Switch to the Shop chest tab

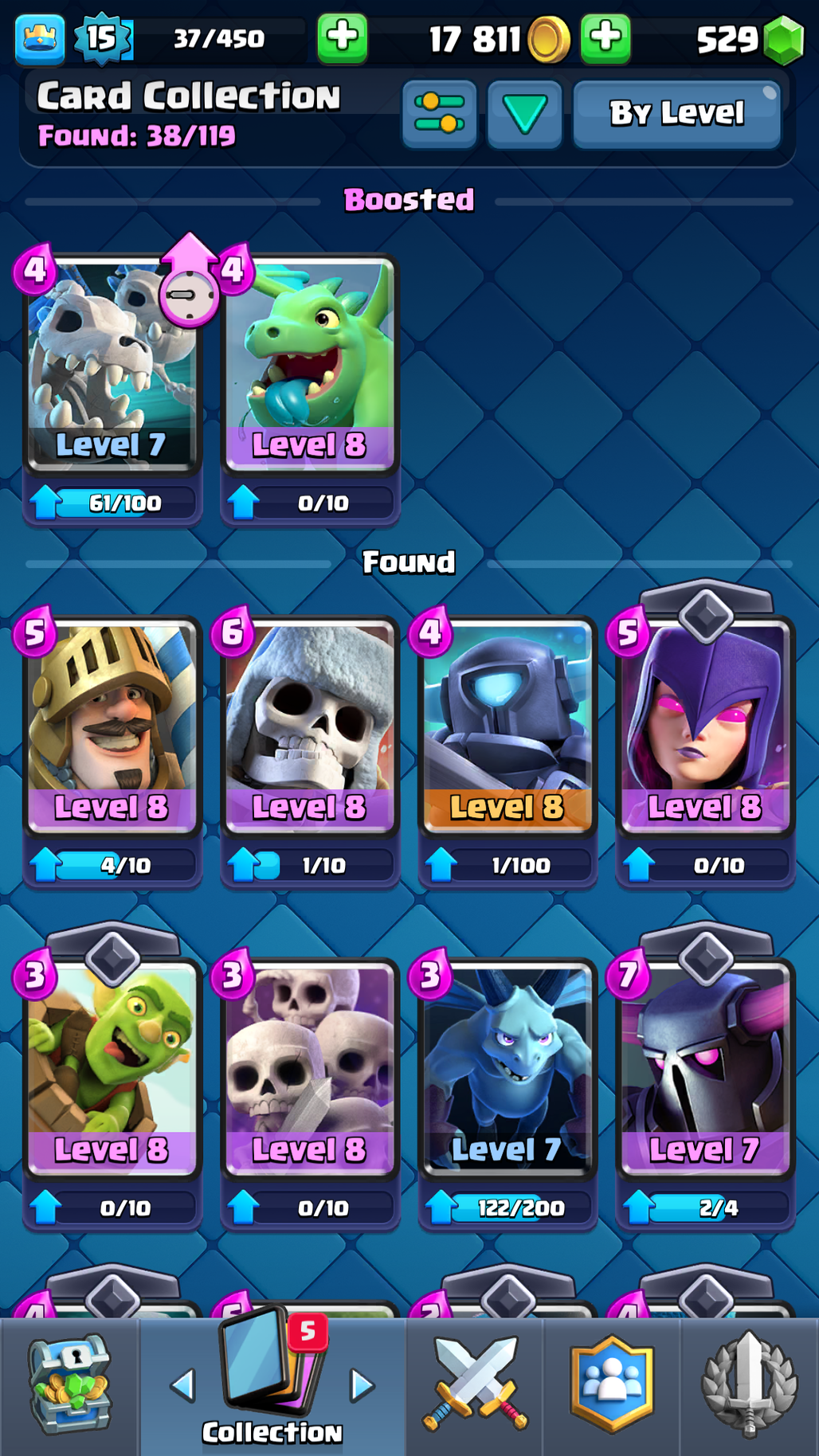click(69, 1386)
